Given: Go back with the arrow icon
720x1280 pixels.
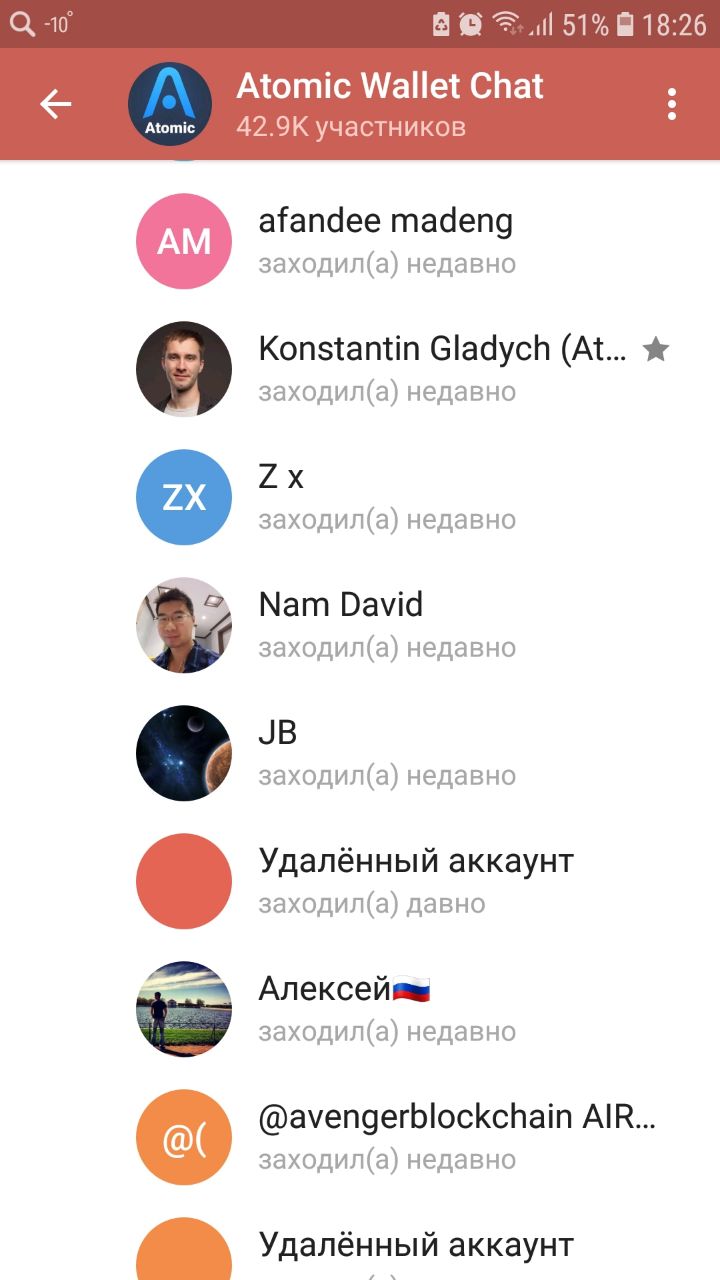Looking at the screenshot, I should coord(56,104).
